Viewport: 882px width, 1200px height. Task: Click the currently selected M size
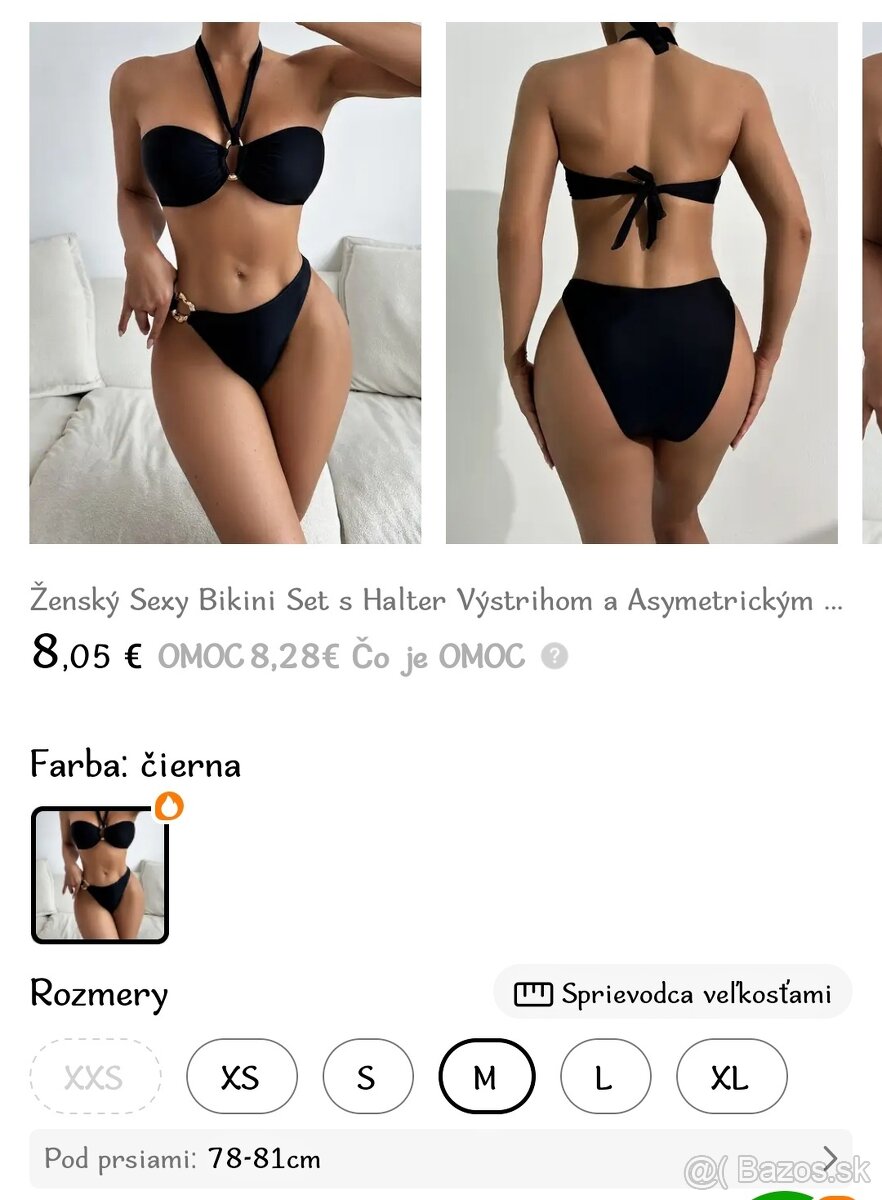coord(486,1078)
